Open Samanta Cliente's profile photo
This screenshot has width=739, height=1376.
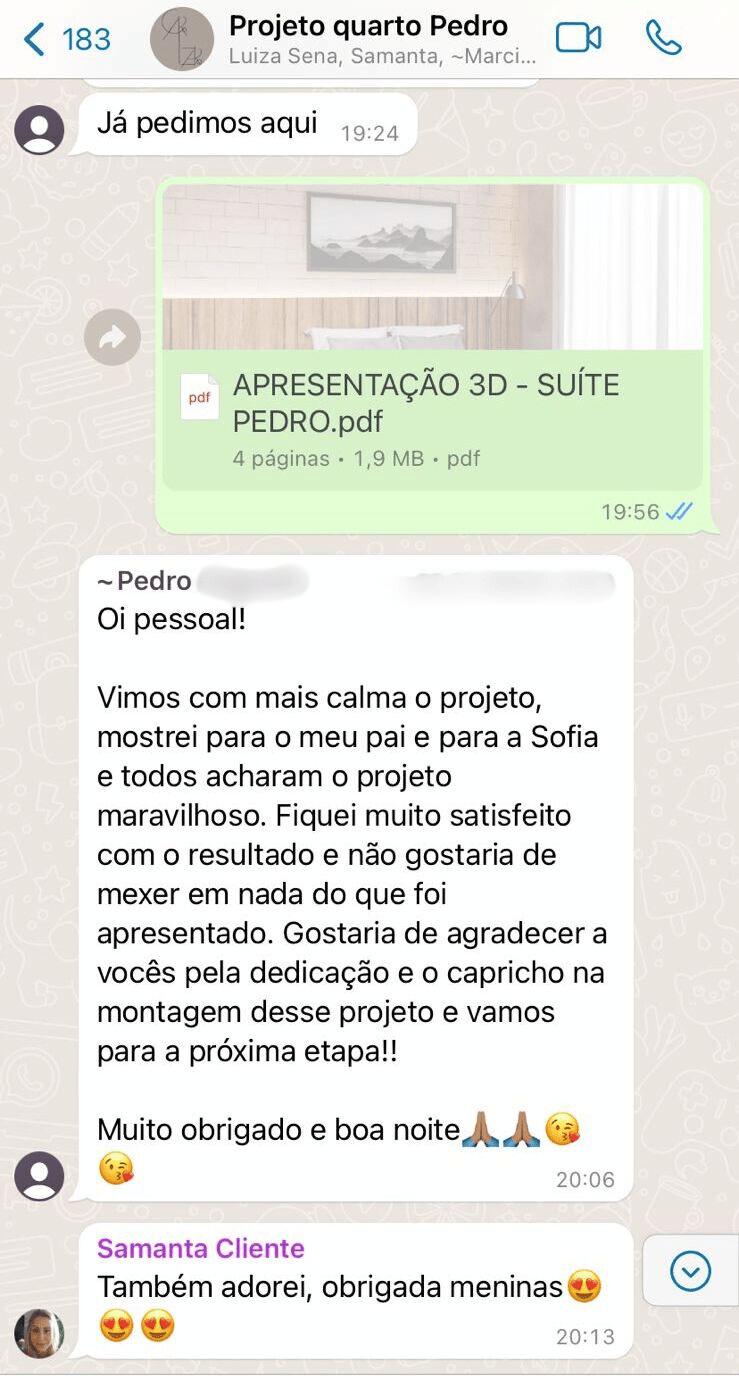coord(39,1333)
